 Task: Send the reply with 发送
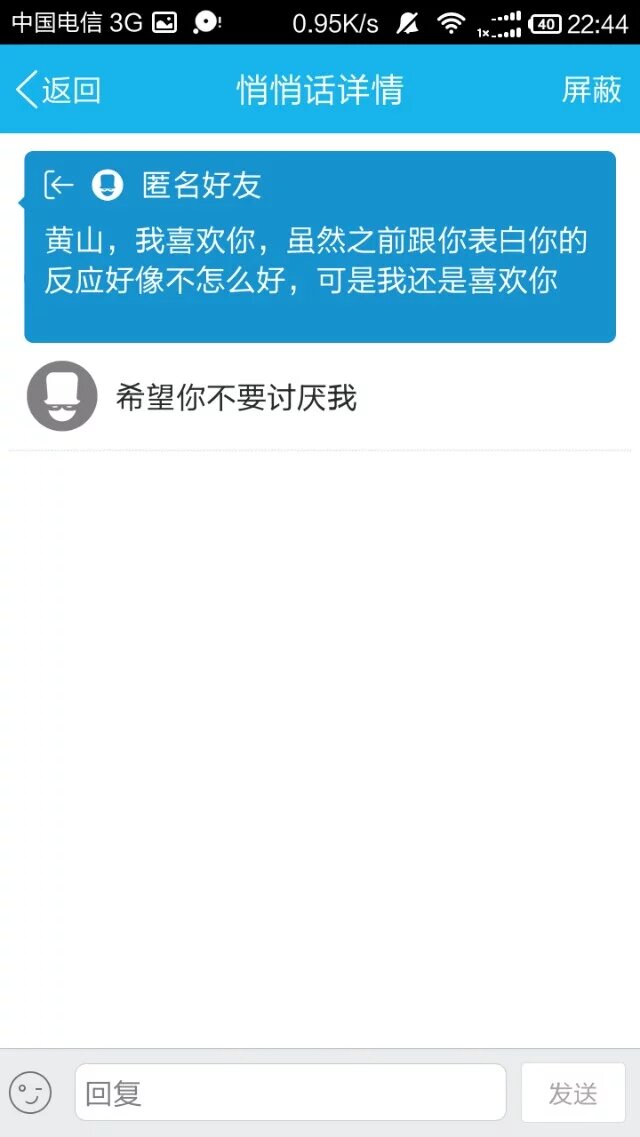pos(573,1092)
